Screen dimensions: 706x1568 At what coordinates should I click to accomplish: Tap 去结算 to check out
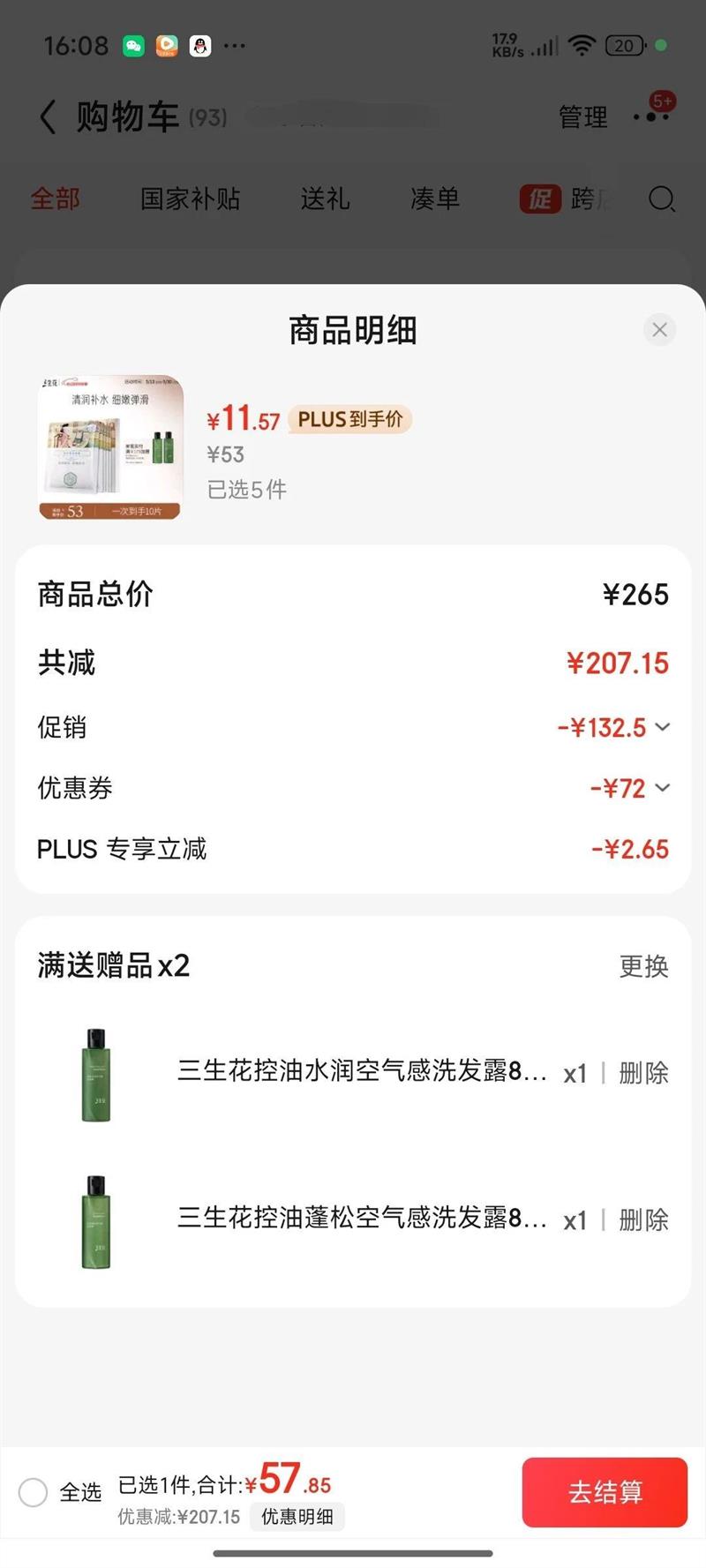click(x=605, y=1492)
